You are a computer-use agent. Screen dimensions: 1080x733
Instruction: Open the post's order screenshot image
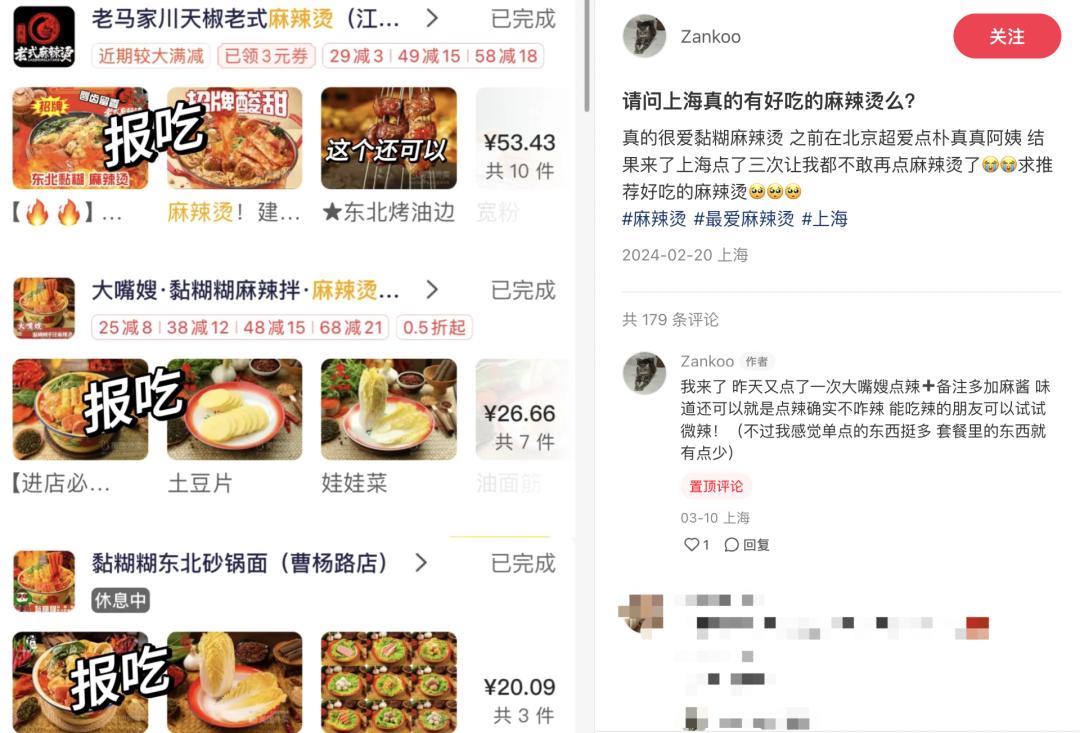click(290, 366)
